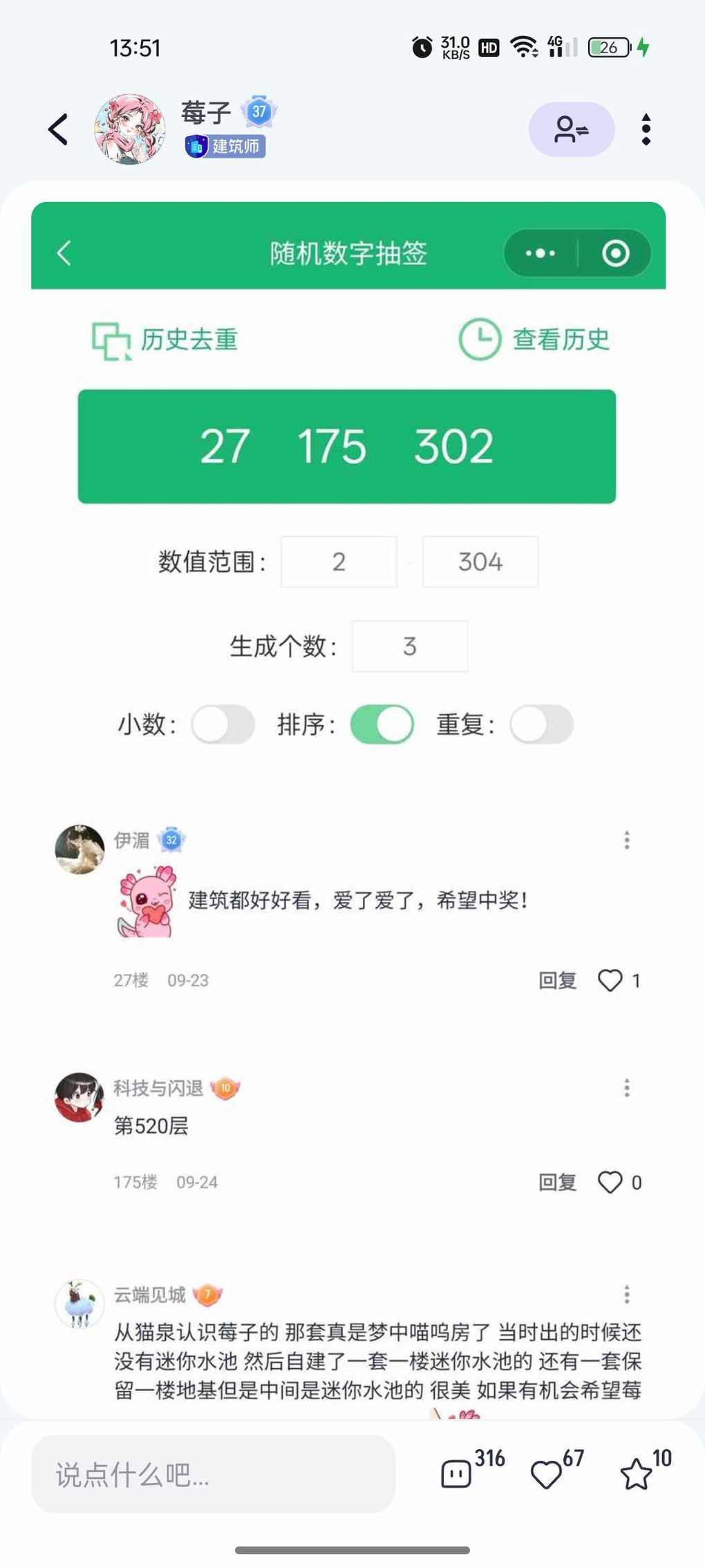Open 莓子's profile avatar
Image resolution: width=705 pixels, height=1568 pixels.
pos(130,129)
